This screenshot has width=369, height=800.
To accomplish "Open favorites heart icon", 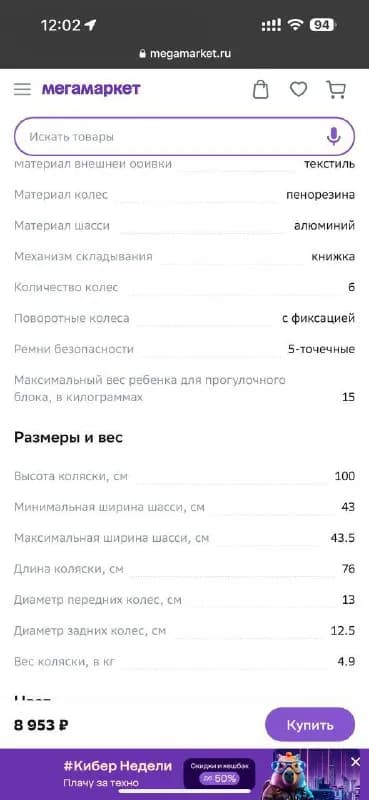I will (x=299, y=90).
